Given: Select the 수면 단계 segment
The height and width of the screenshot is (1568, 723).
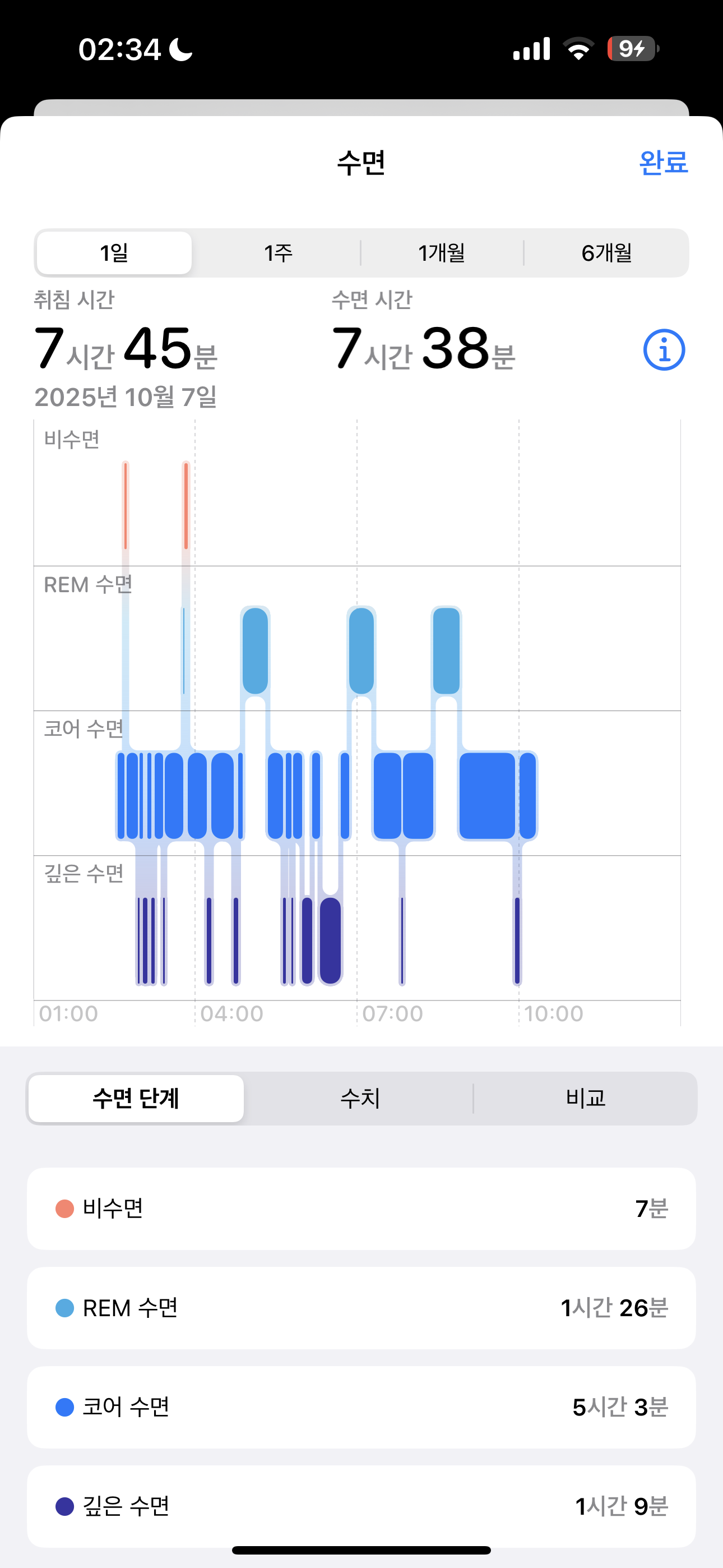Looking at the screenshot, I should point(136,1098).
